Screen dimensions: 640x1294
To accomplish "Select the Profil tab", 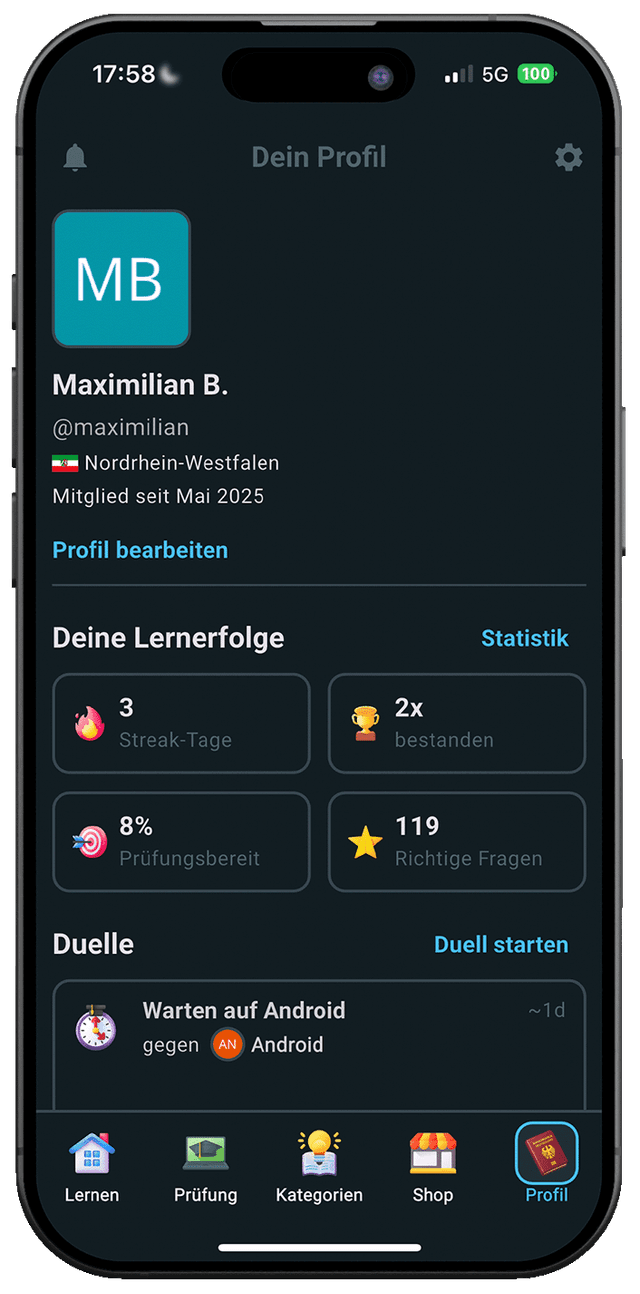I will coord(546,1166).
